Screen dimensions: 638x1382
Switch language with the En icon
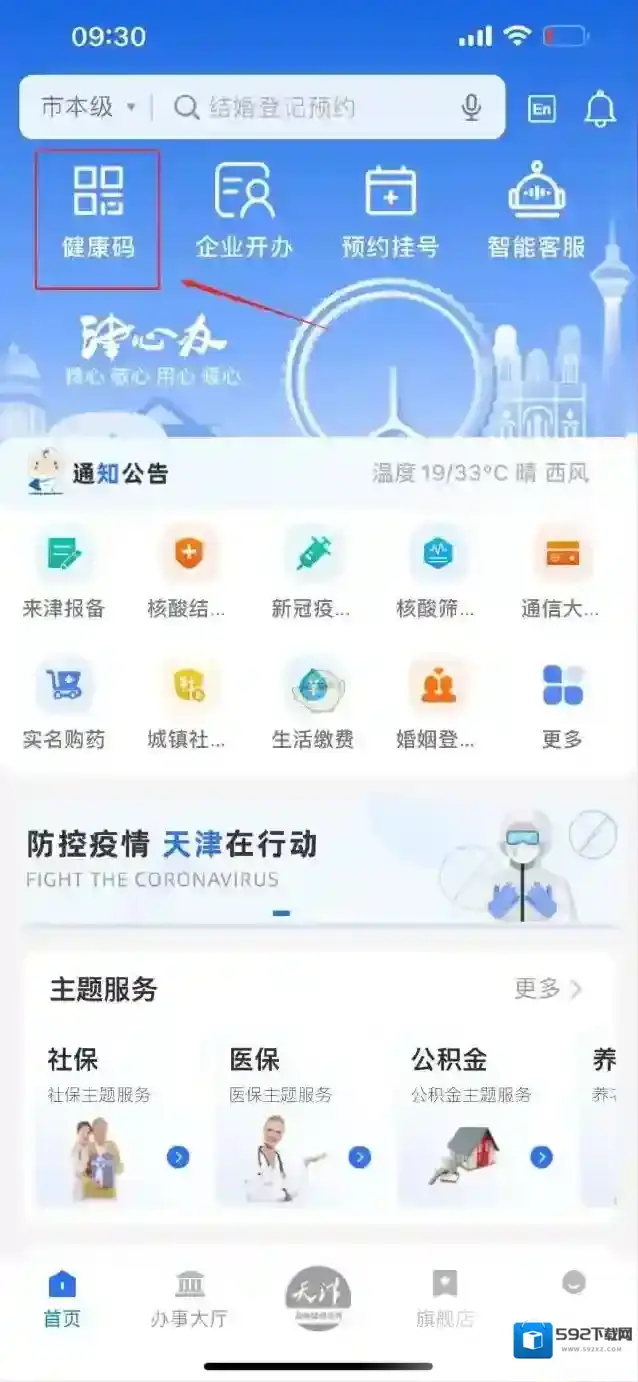[x=542, y=108]
